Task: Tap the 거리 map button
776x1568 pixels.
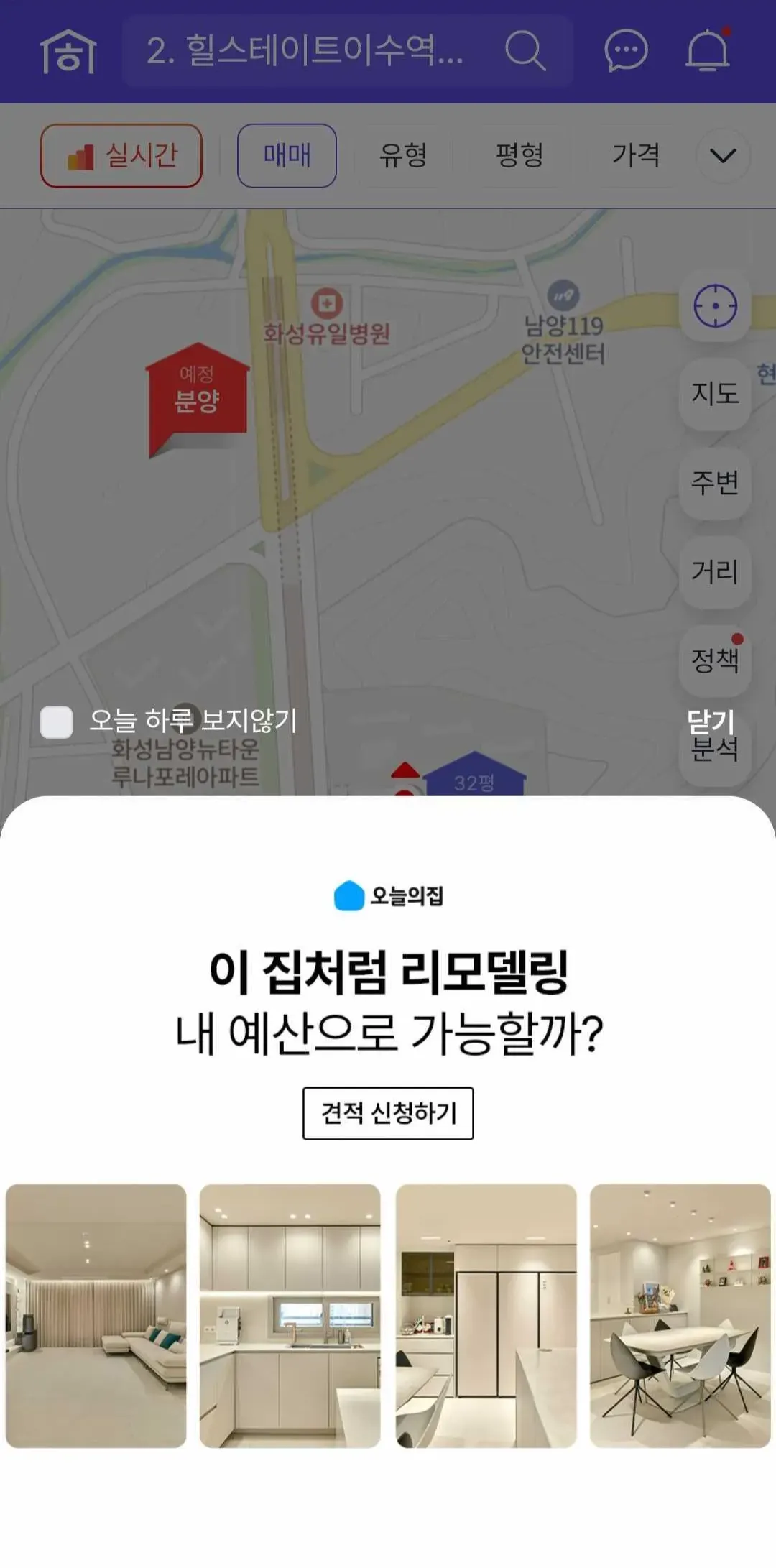Action: point(715,572)
